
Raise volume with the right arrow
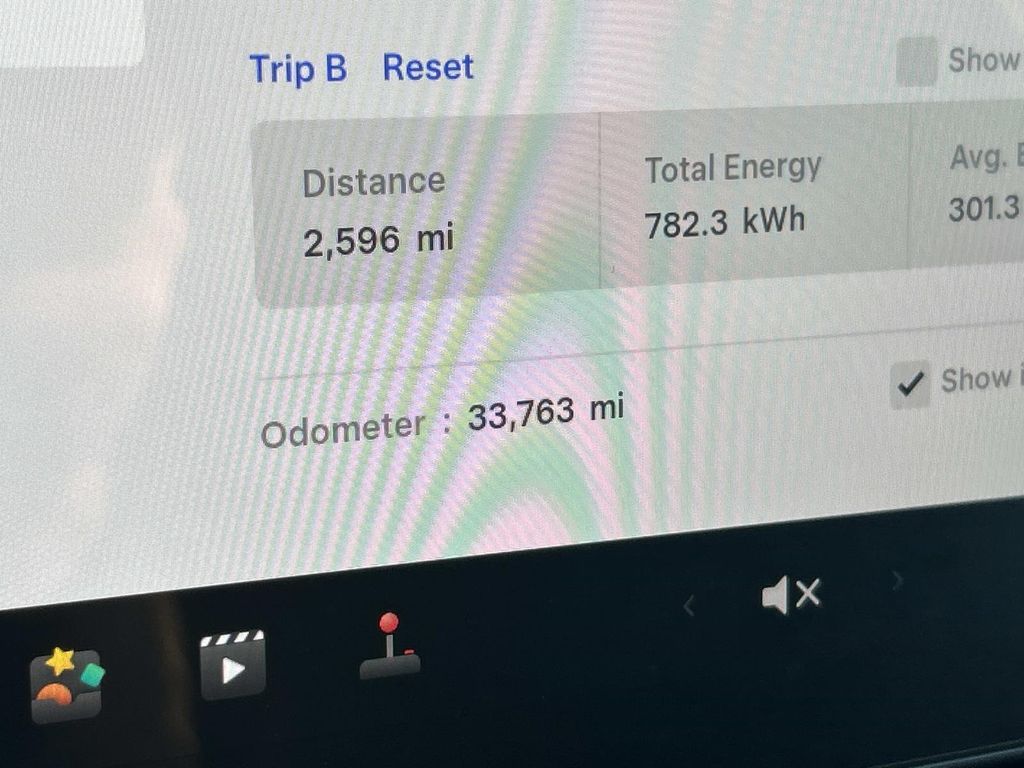[897, 579]
